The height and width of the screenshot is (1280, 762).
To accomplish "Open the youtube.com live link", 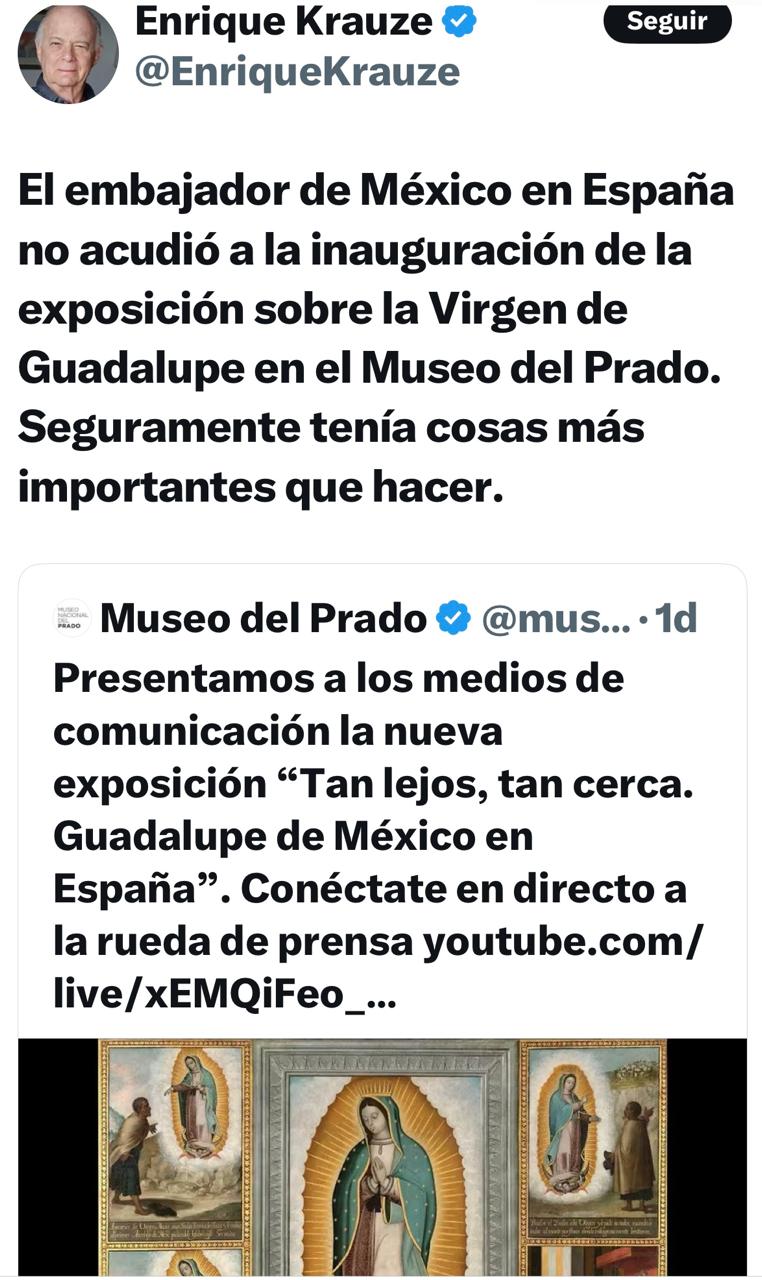I will point(562,942).
